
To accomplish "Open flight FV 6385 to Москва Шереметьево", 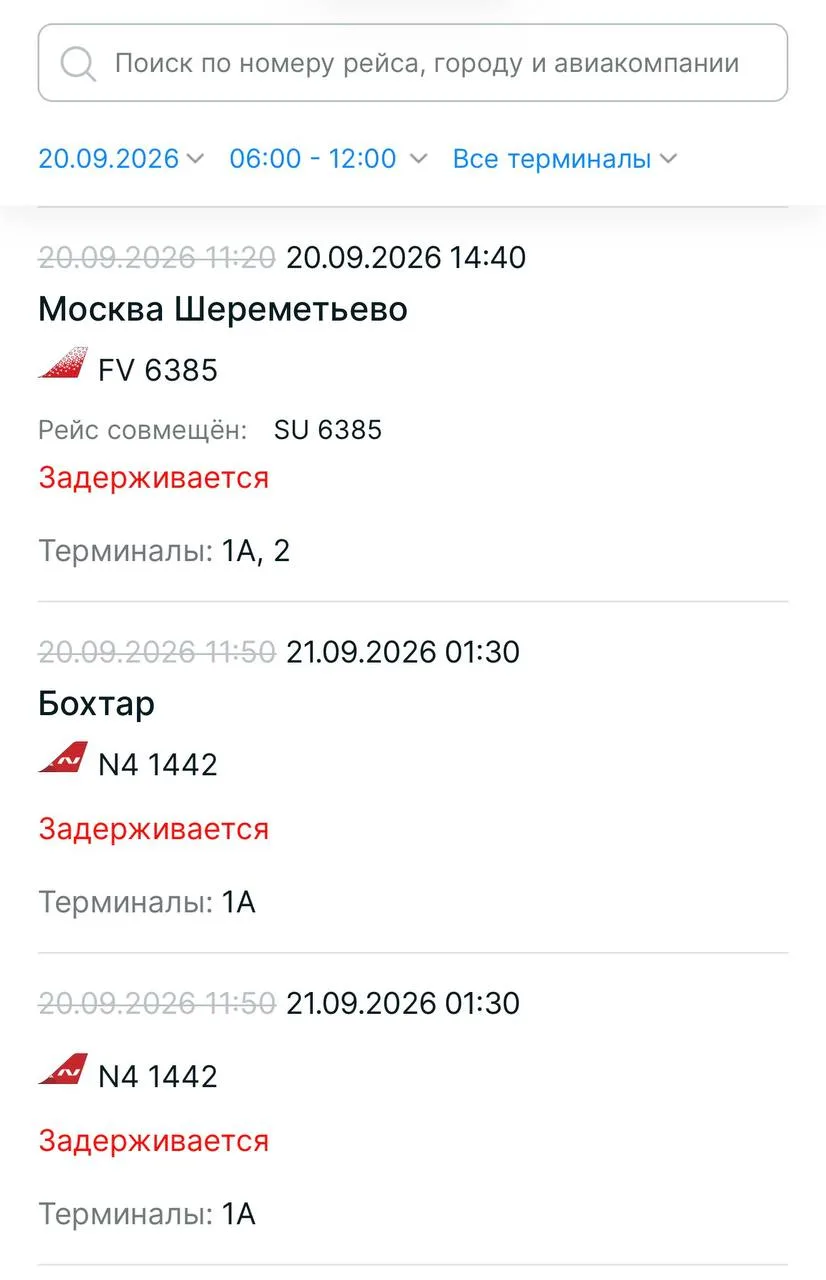I will (x=413, y=404).
